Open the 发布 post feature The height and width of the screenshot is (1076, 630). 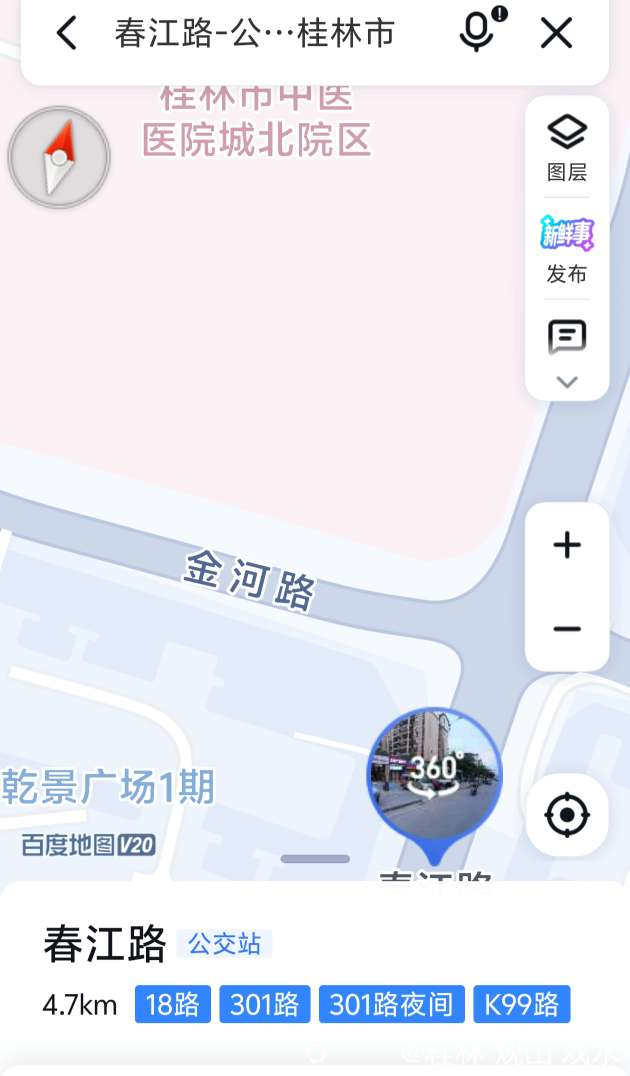click(x=567, y=248)
